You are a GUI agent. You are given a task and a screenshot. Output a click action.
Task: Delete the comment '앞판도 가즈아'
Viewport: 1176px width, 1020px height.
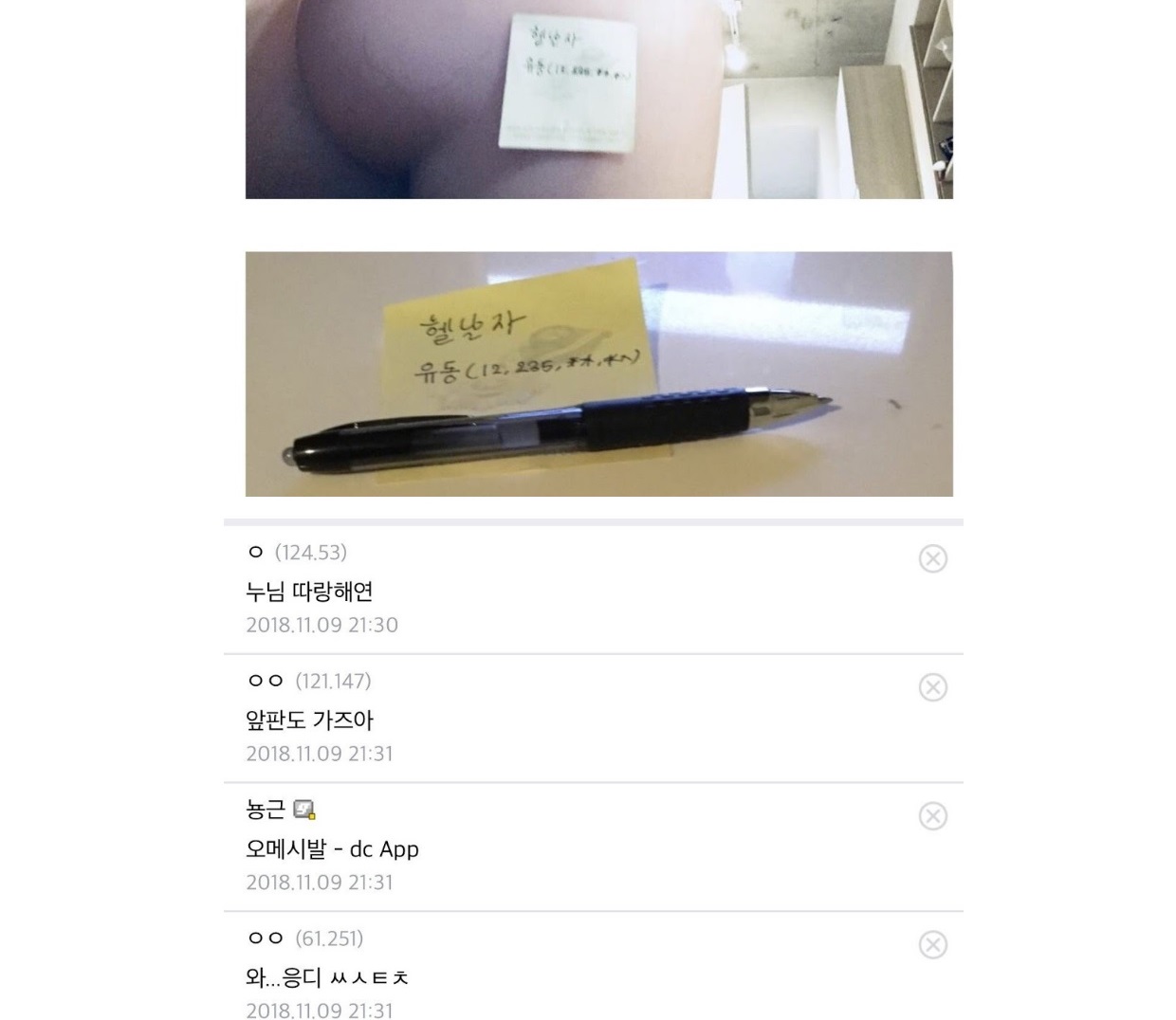pyautogui.click(x=932, y=687)
